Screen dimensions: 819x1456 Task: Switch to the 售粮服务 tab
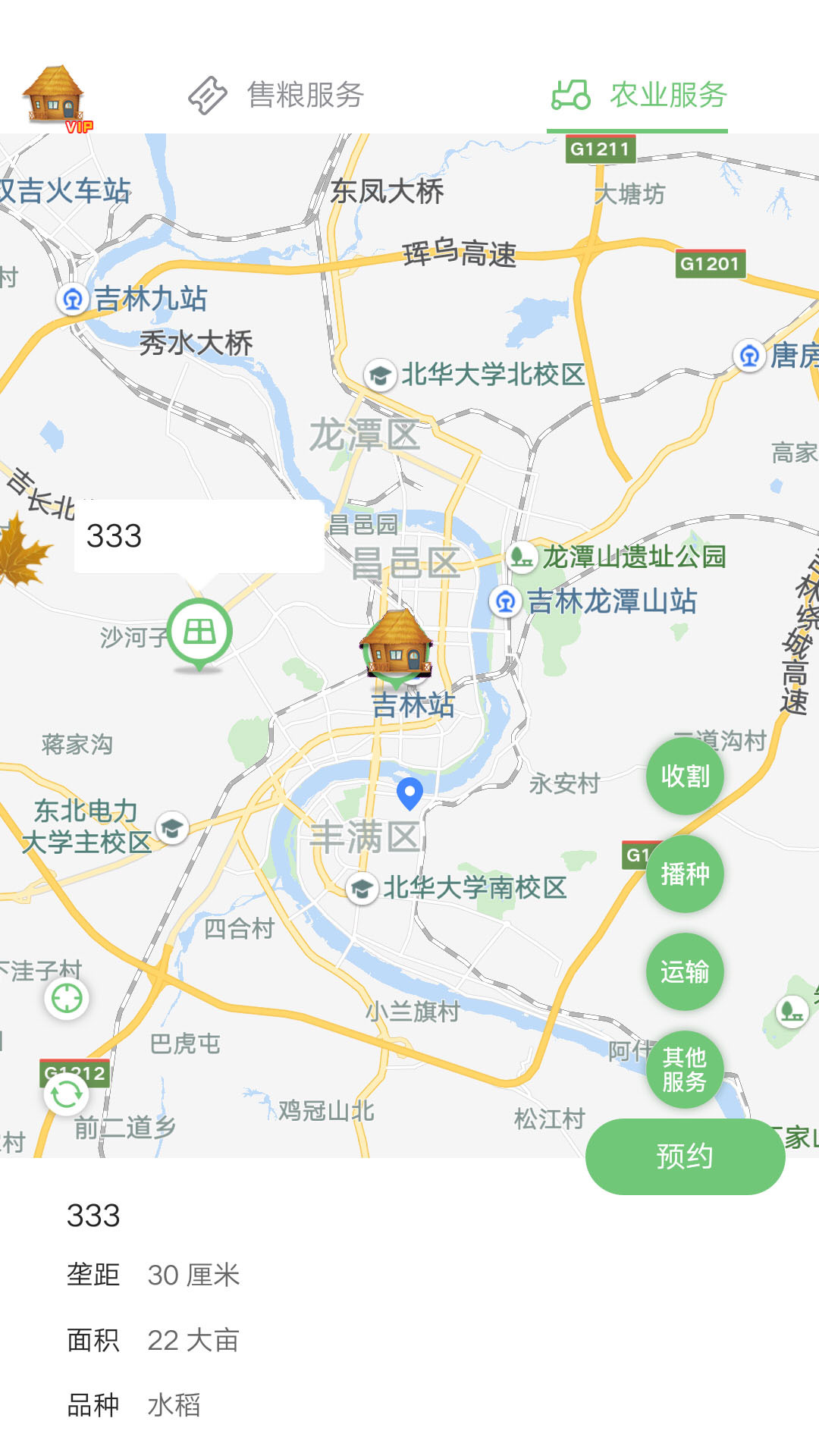[277, 96]
